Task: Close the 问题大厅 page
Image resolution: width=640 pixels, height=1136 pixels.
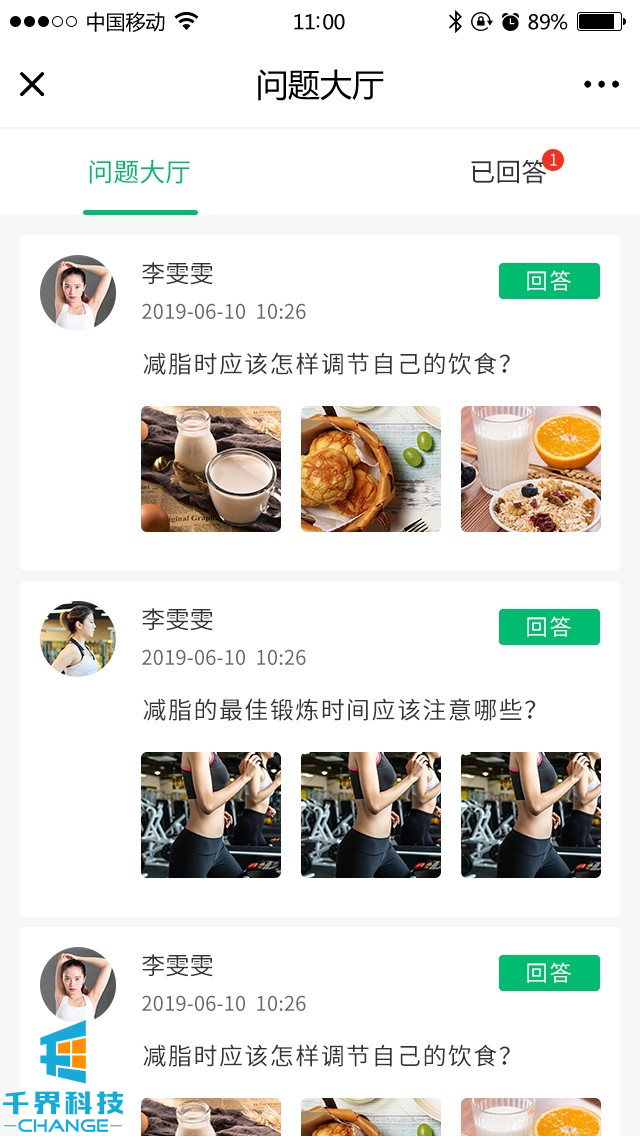Action: pyautogui.click(x=32, y=85)
